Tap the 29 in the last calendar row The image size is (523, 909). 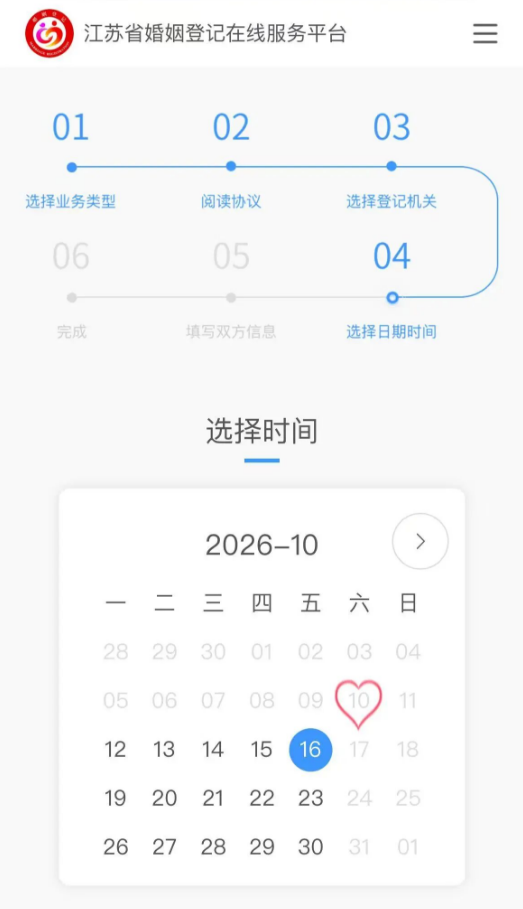[262, 847]
